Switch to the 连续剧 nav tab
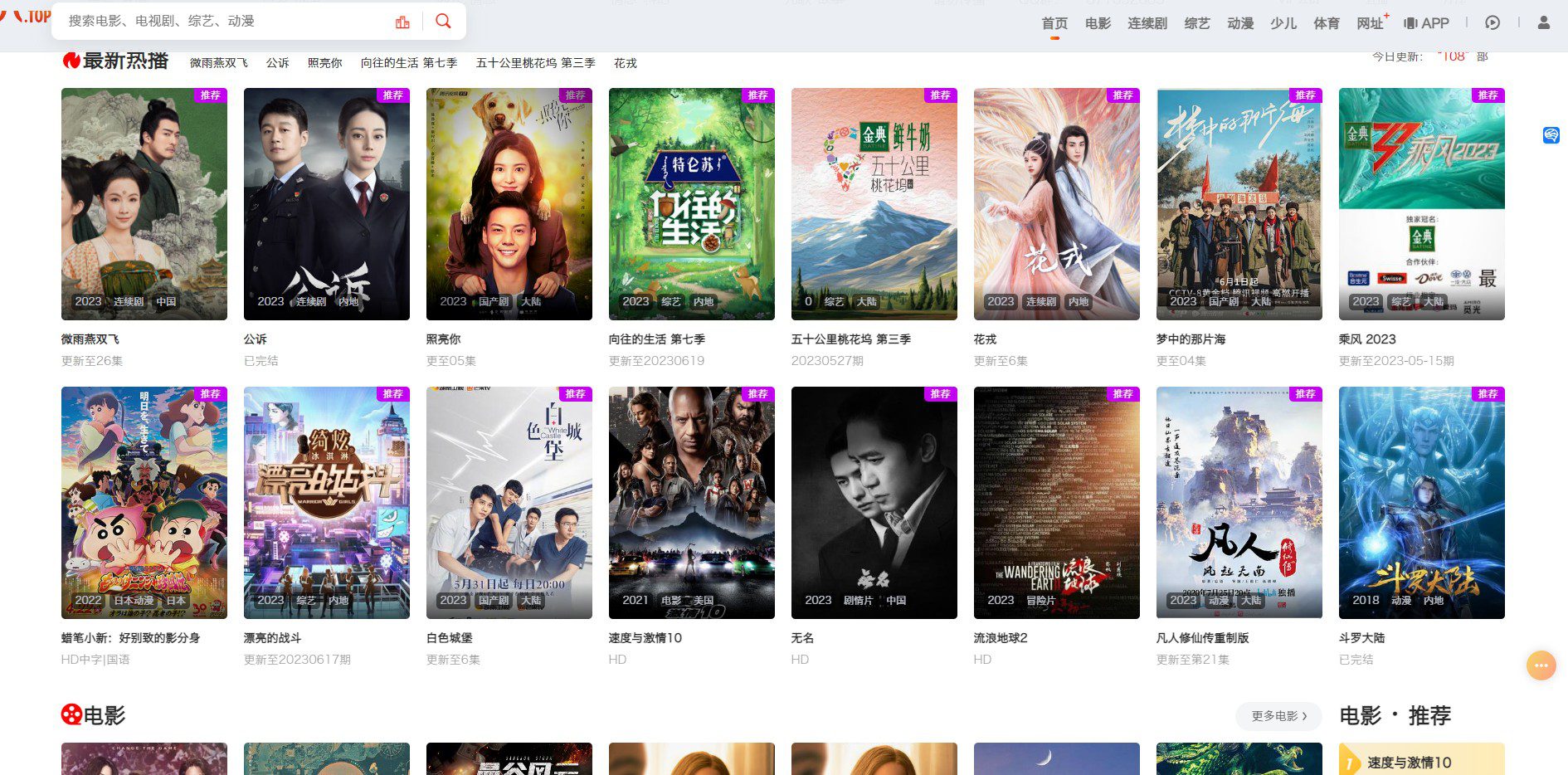This screenshot has height=775, width=1568. click(1147, 23)
